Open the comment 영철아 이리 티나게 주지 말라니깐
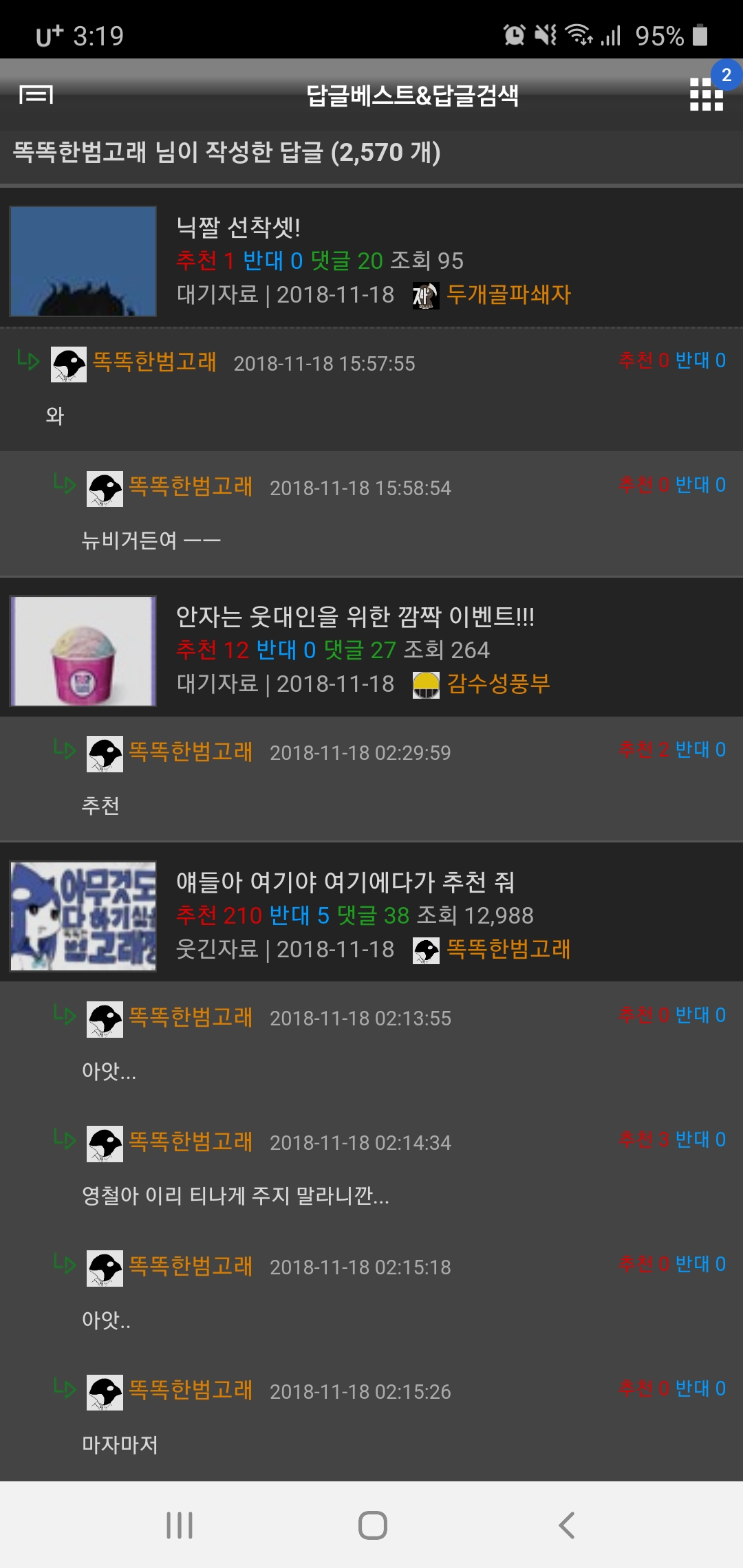743x1568 pixels. coord(371,1168)
